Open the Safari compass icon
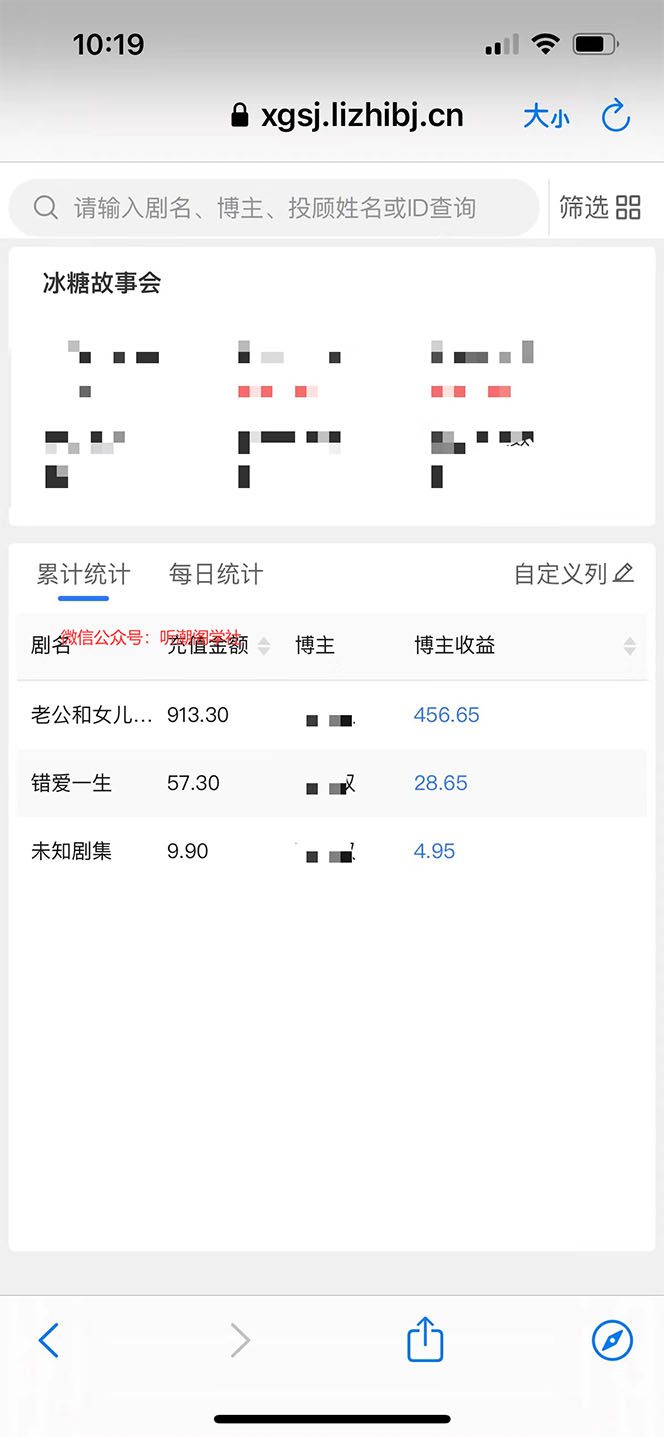Image resolution: width=664 pixels, height=1437 pixels. [612, 1340]
